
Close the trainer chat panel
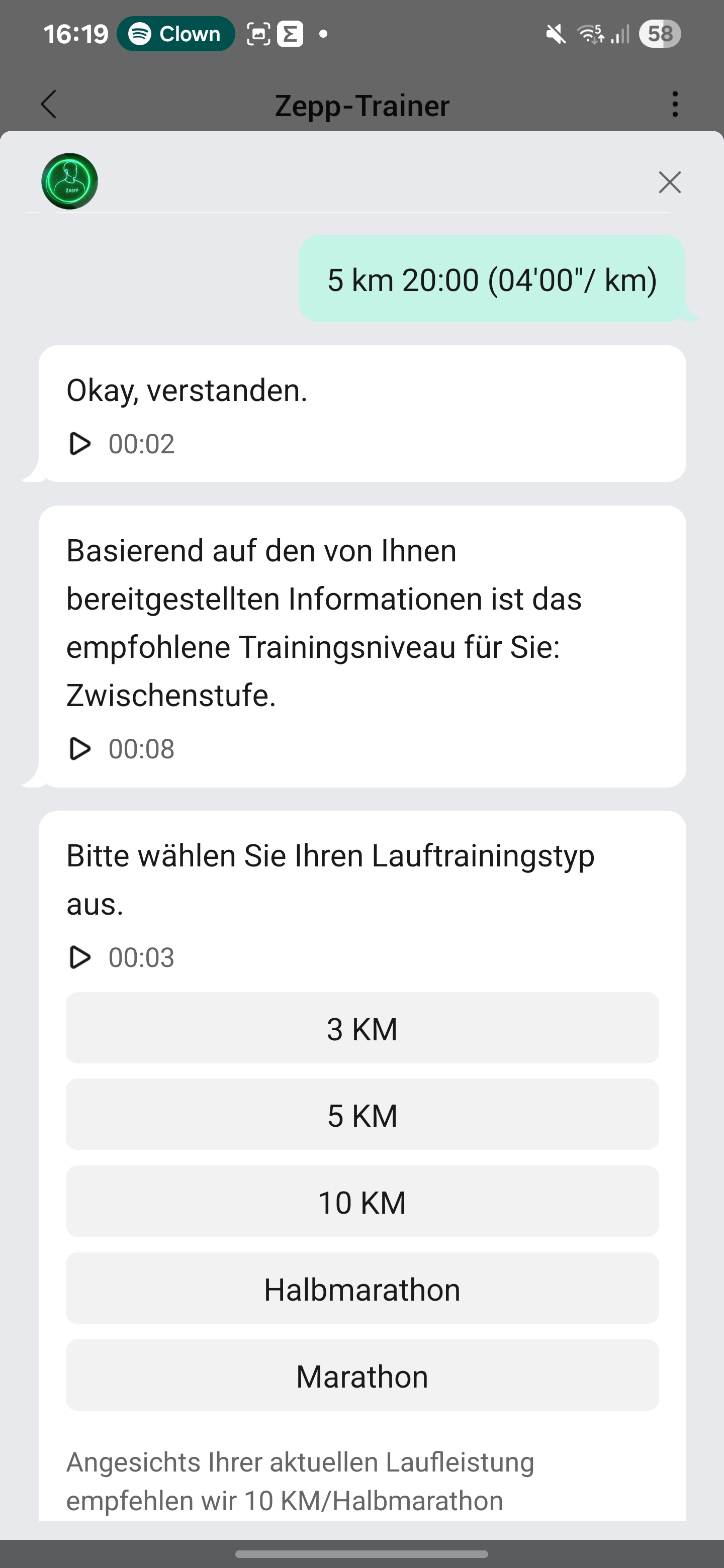[x=669, y=182]
